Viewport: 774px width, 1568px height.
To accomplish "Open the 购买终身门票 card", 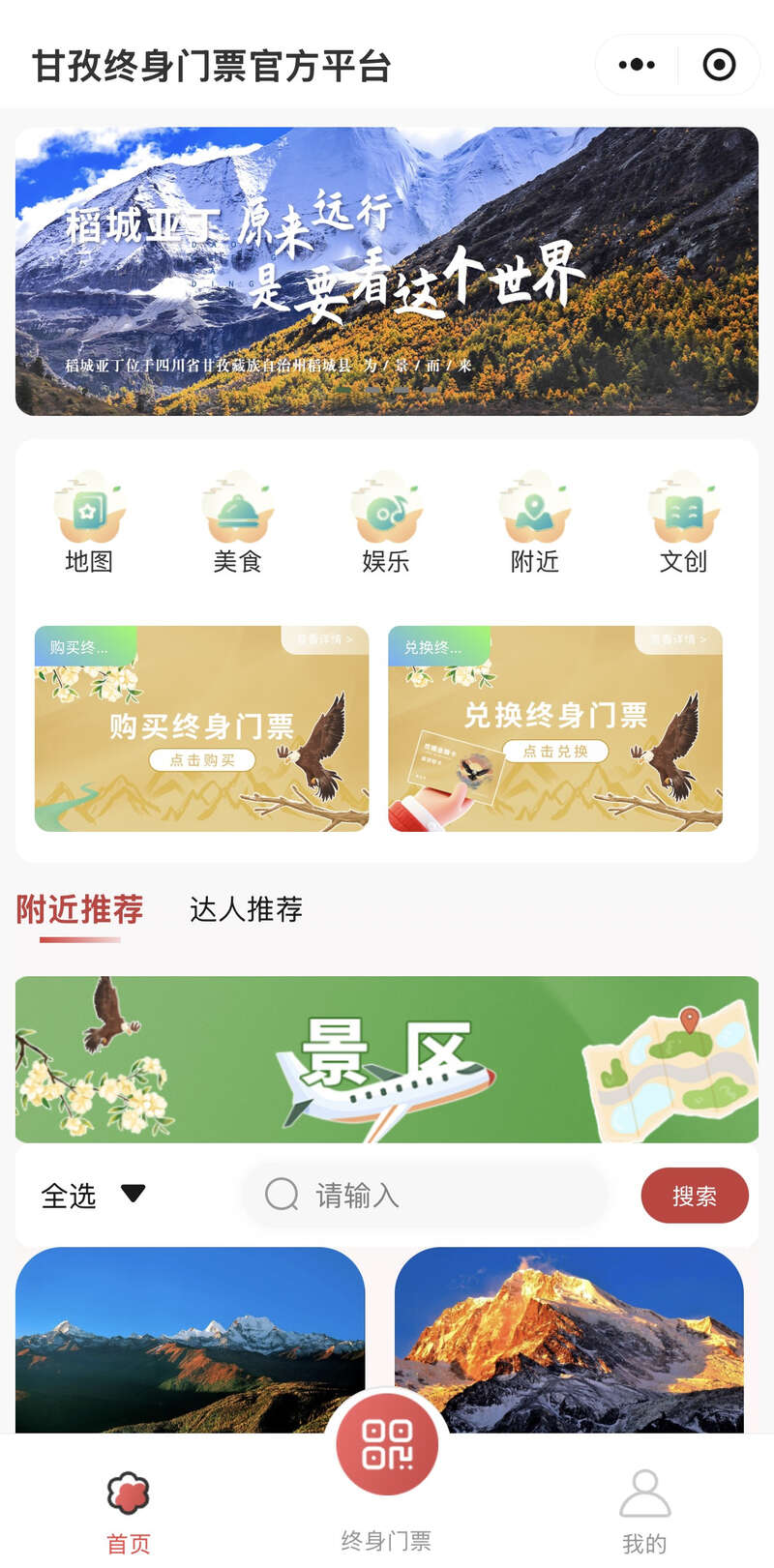I will (x=201, y=728).
